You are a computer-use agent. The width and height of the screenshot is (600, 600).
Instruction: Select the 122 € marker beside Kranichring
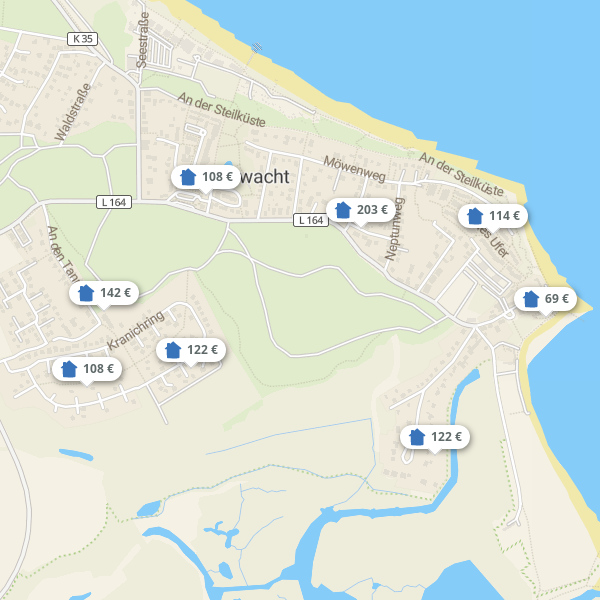tap(191, 350)
